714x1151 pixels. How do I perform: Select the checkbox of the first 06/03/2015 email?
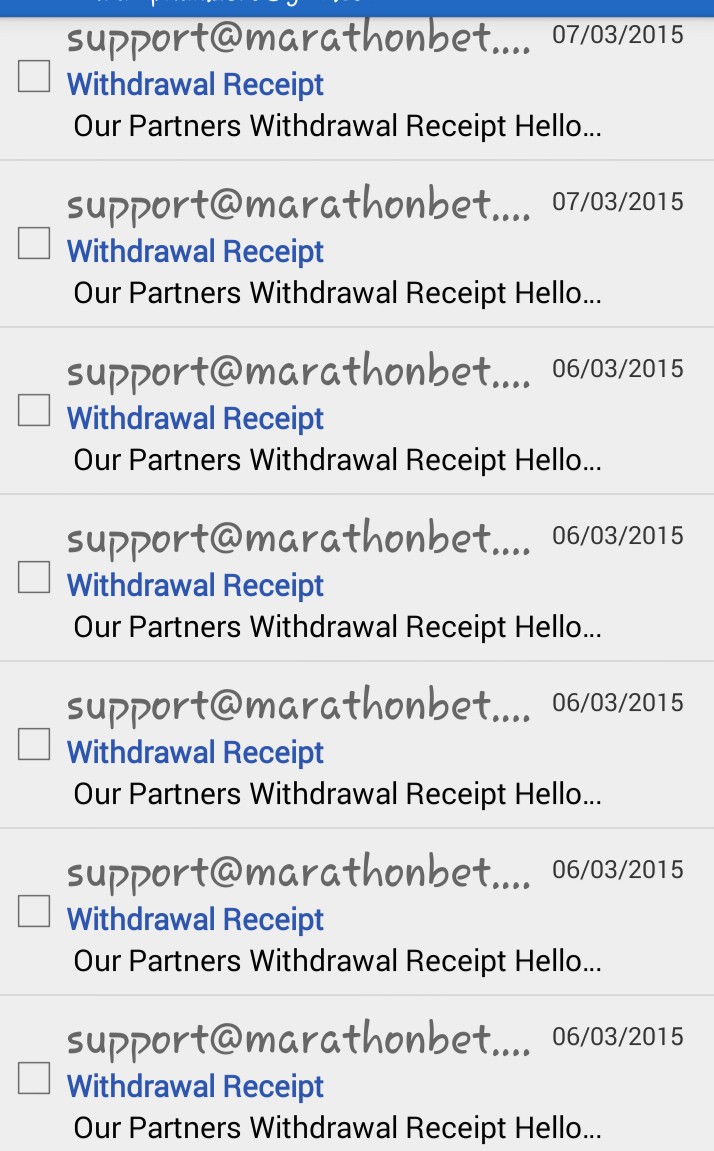34,410
